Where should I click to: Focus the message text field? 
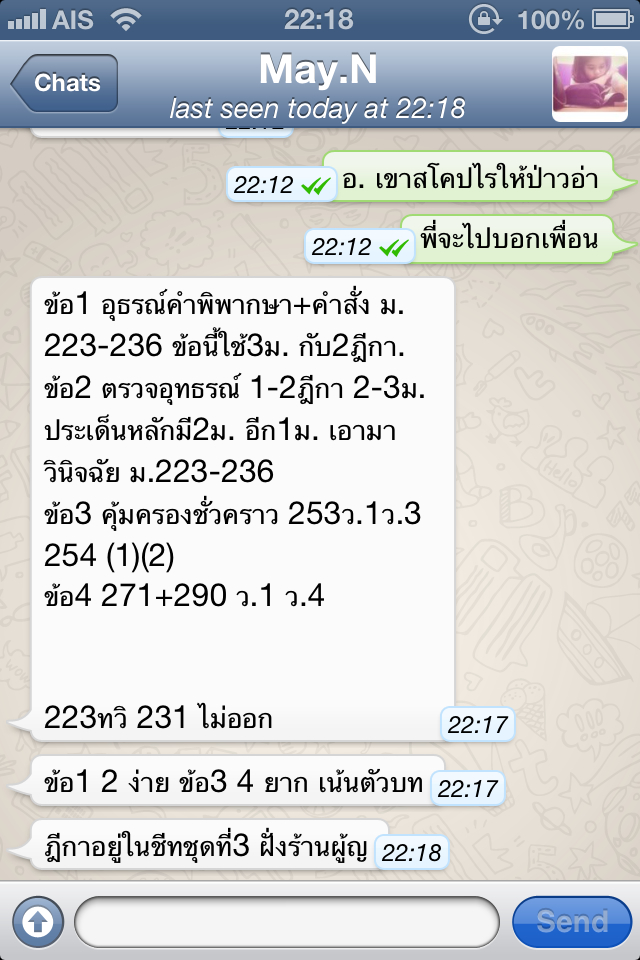point(286,921)
